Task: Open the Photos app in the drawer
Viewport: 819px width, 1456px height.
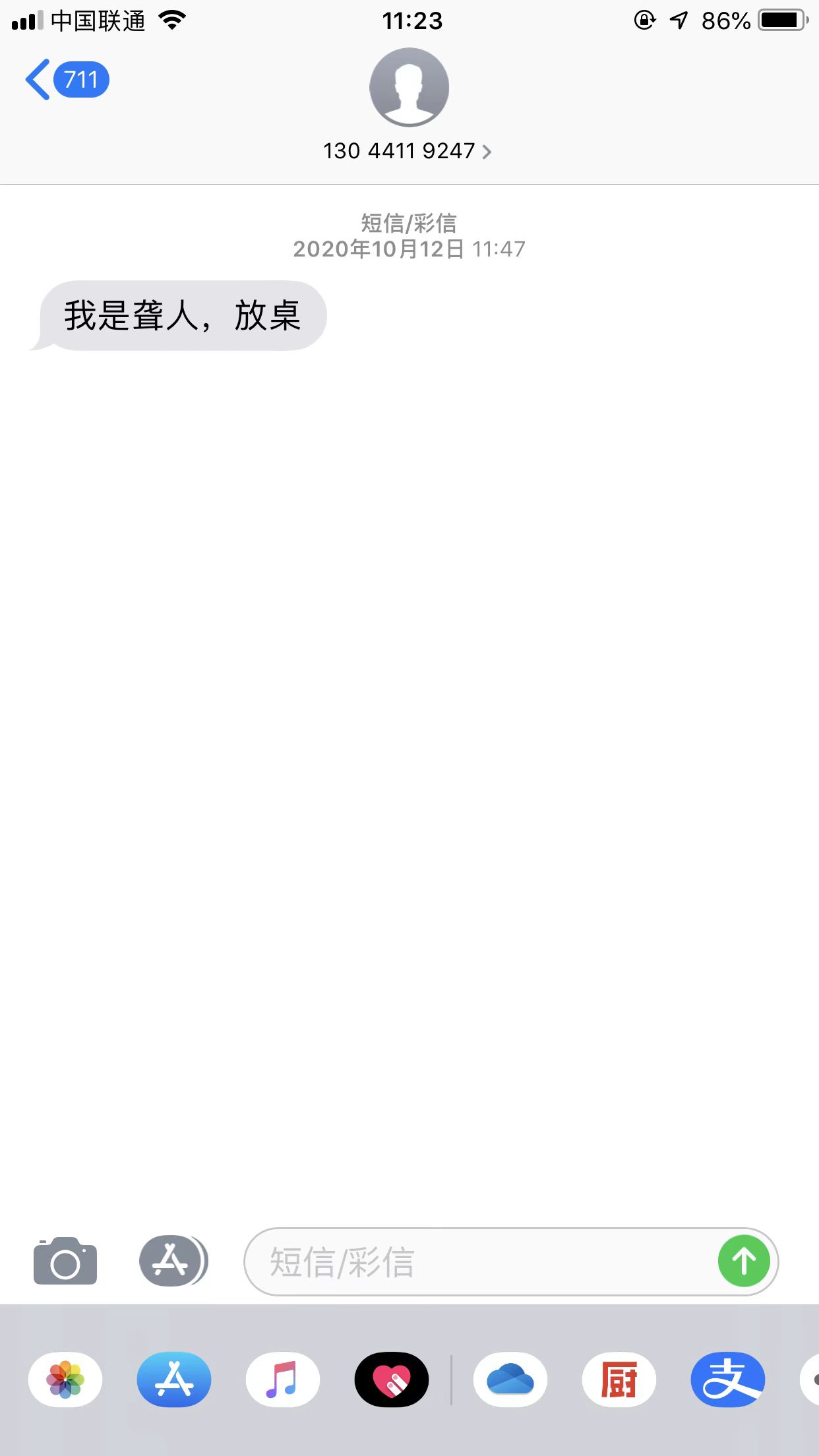Action: coord(65,1380)
